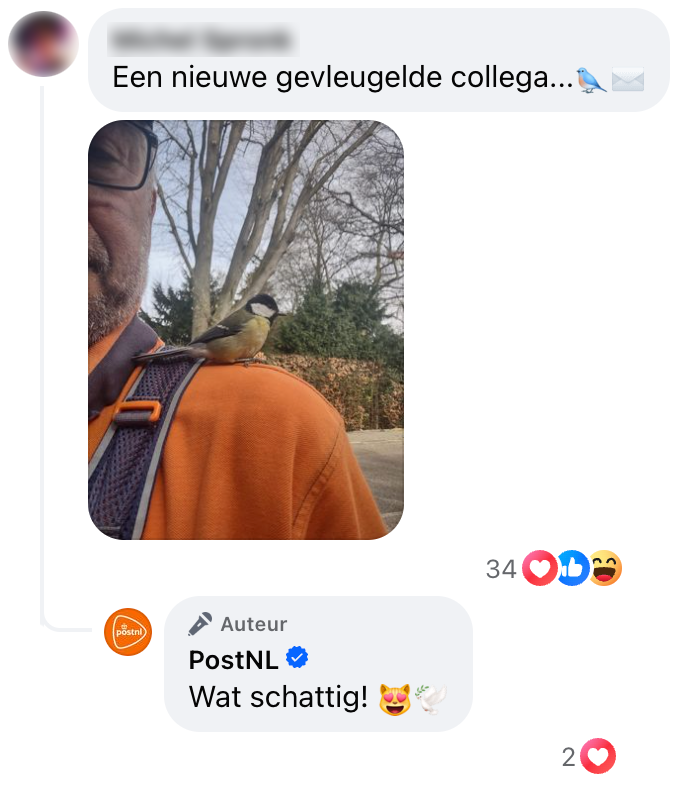
Task: Open the PostNL profile avatar
Action: tap(128, 632)
